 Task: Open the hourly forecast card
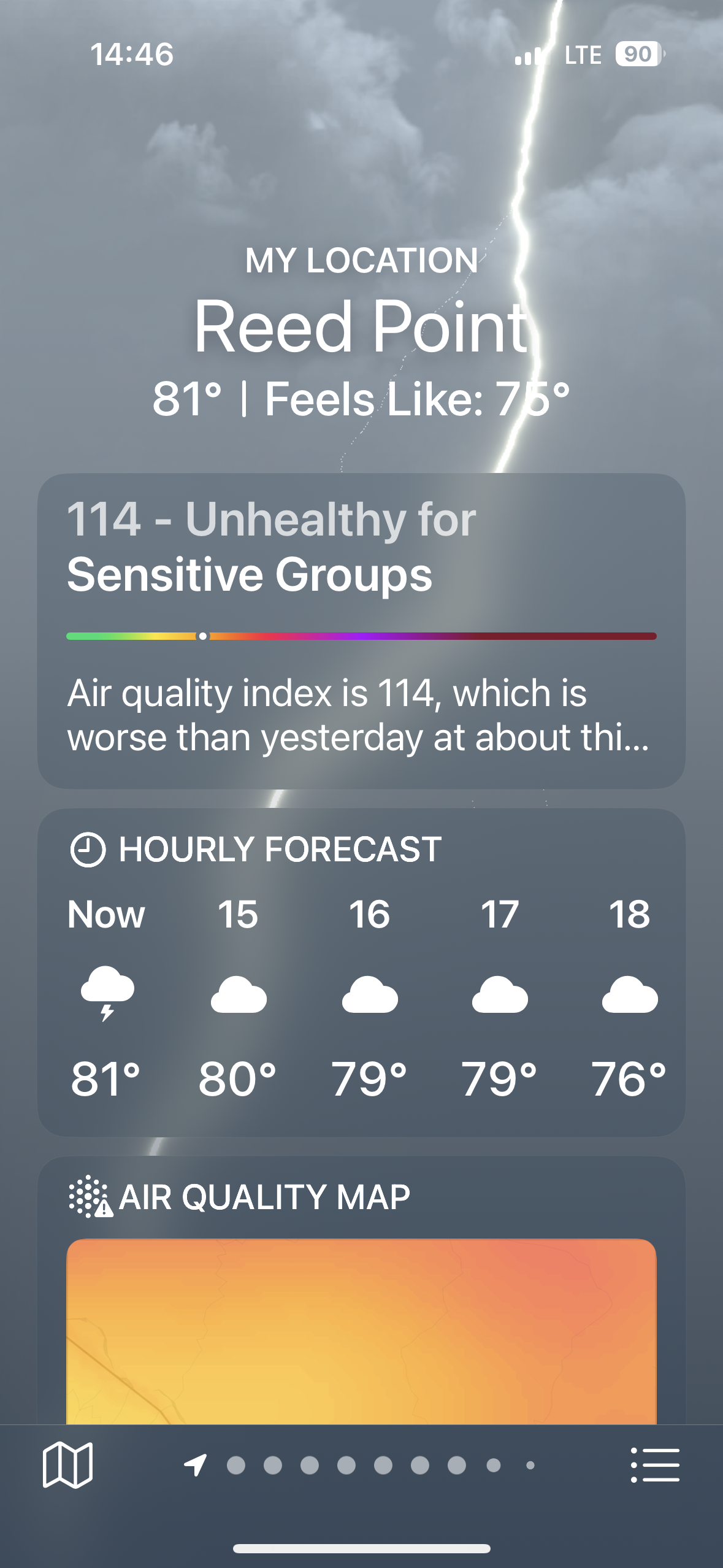361,972
